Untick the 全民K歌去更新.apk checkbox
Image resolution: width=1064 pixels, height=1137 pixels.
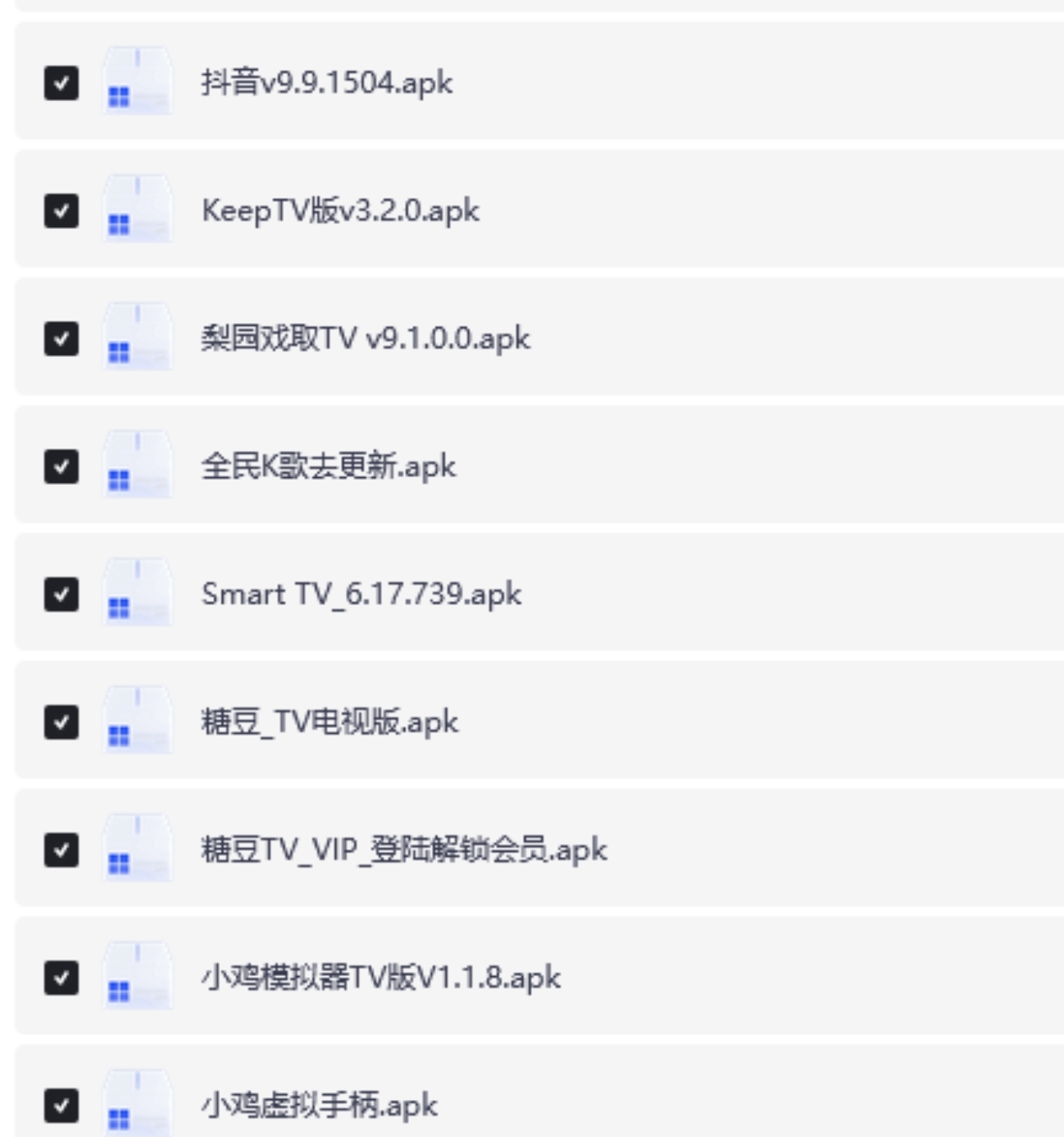[61, 466]
